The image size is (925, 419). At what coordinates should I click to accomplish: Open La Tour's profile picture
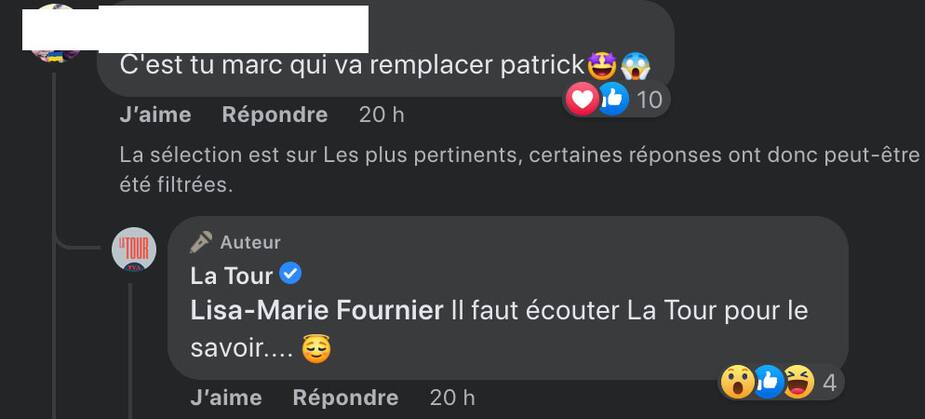pyautogui.click(x=134, y=250)
